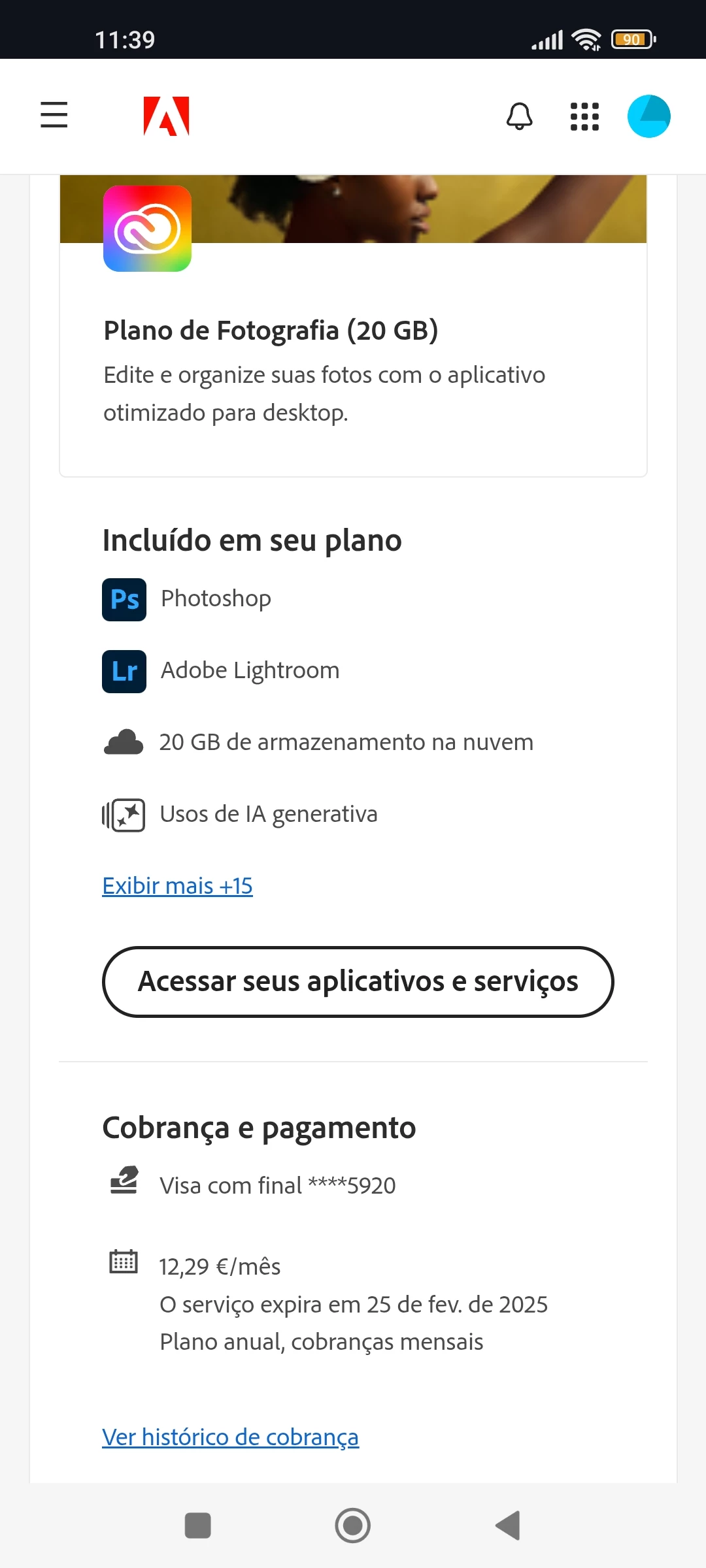Image resolution: width=706 pixels, height=1568 pixels.
Task: Go to the device home screen
Action: pyautogui.click(x=352, y=1526)
